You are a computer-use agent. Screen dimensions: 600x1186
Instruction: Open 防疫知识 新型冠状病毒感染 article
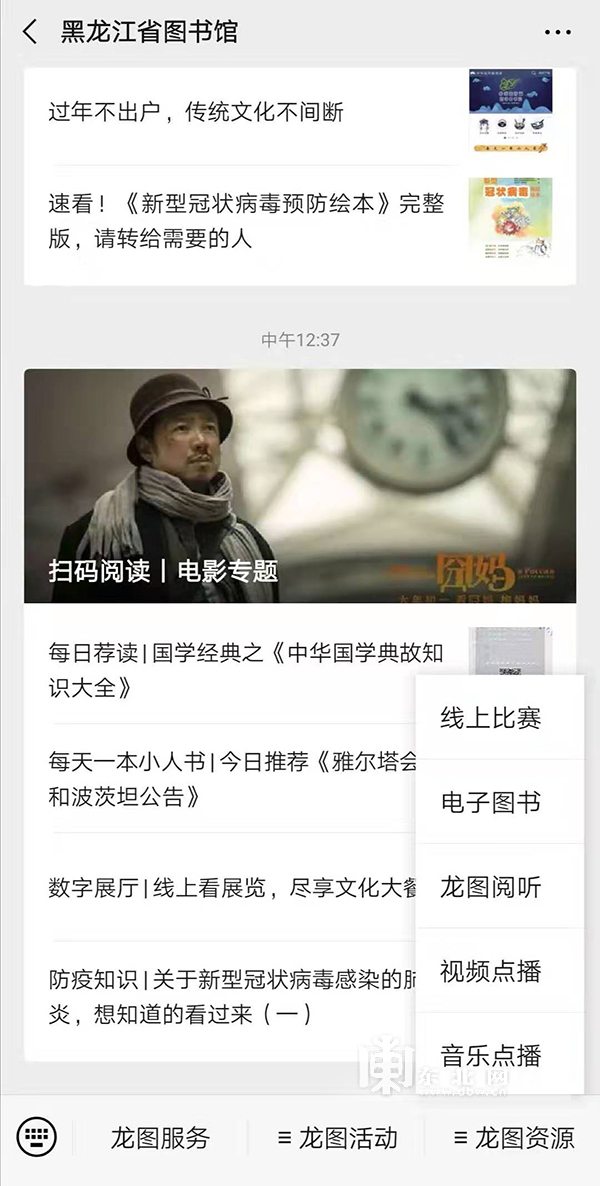(230, 996)
